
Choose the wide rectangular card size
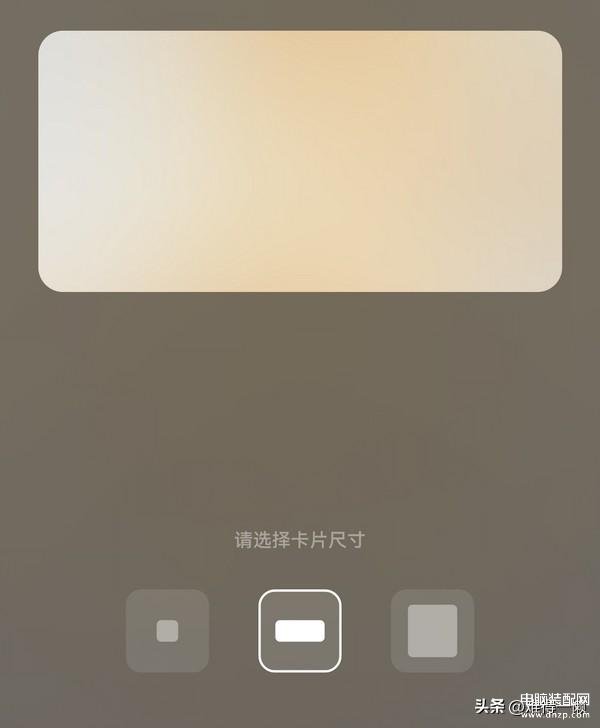tap(300, 631)
